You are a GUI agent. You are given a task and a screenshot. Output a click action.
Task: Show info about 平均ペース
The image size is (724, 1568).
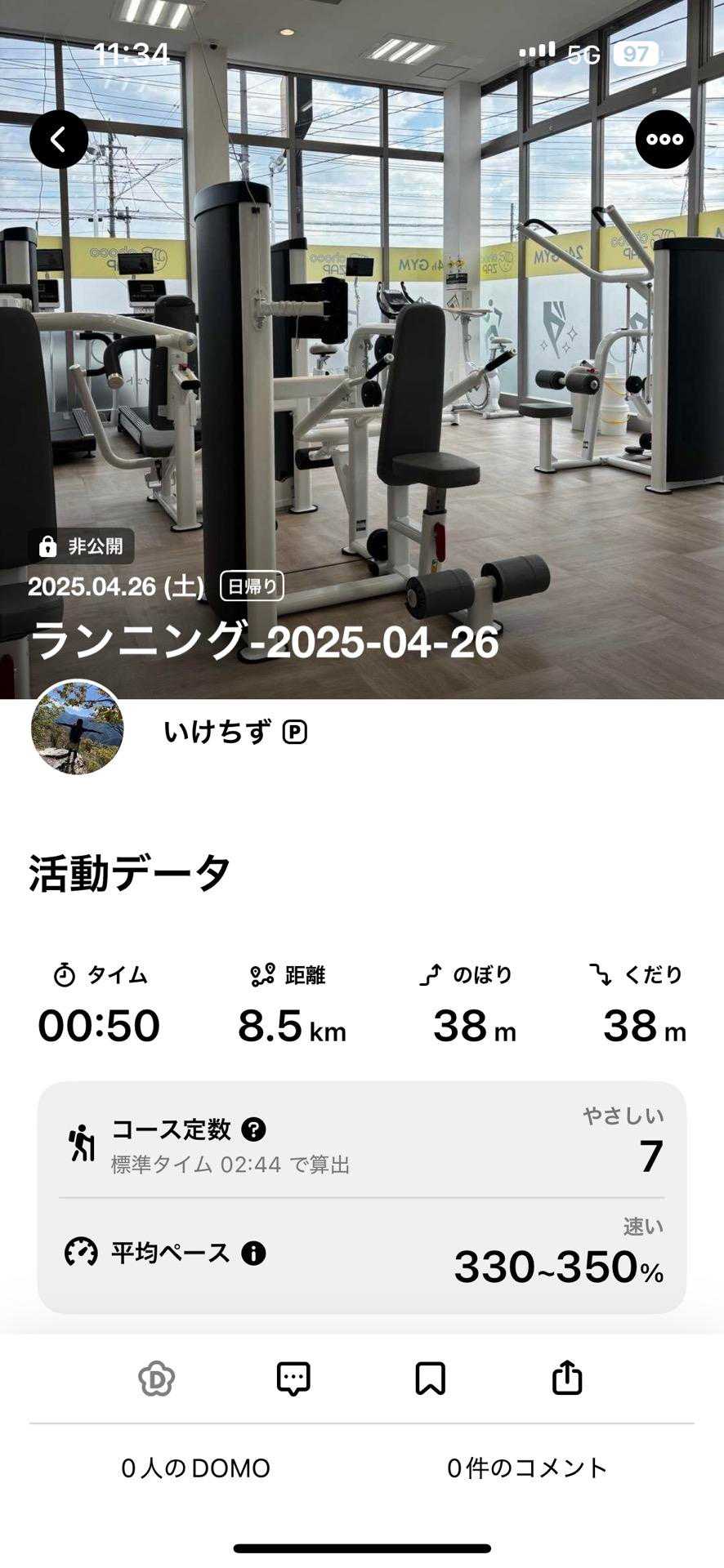coord(253,1253)
